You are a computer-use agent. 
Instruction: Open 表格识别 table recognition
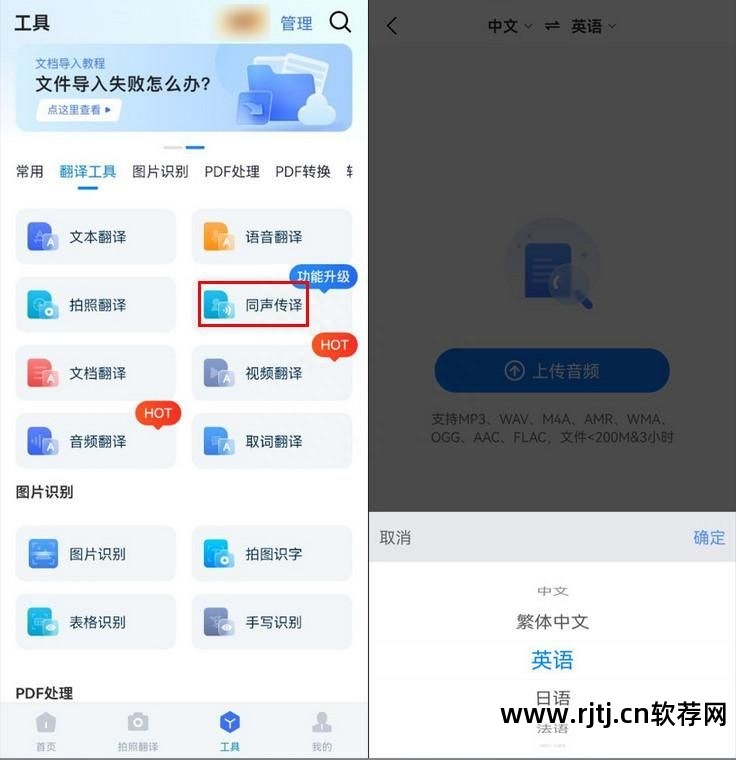point(96,622)
